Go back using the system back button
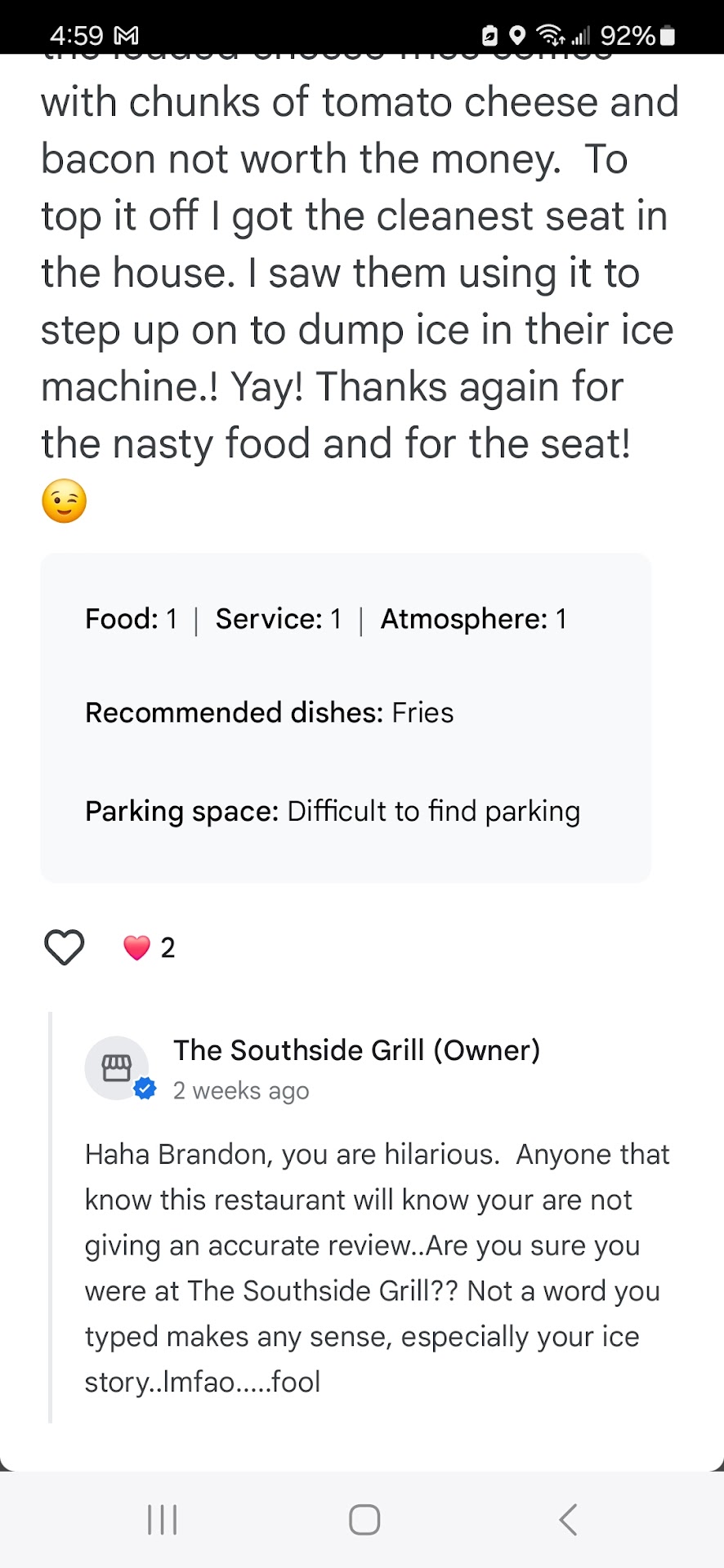724x1568 pixels. pos(569,1520)
